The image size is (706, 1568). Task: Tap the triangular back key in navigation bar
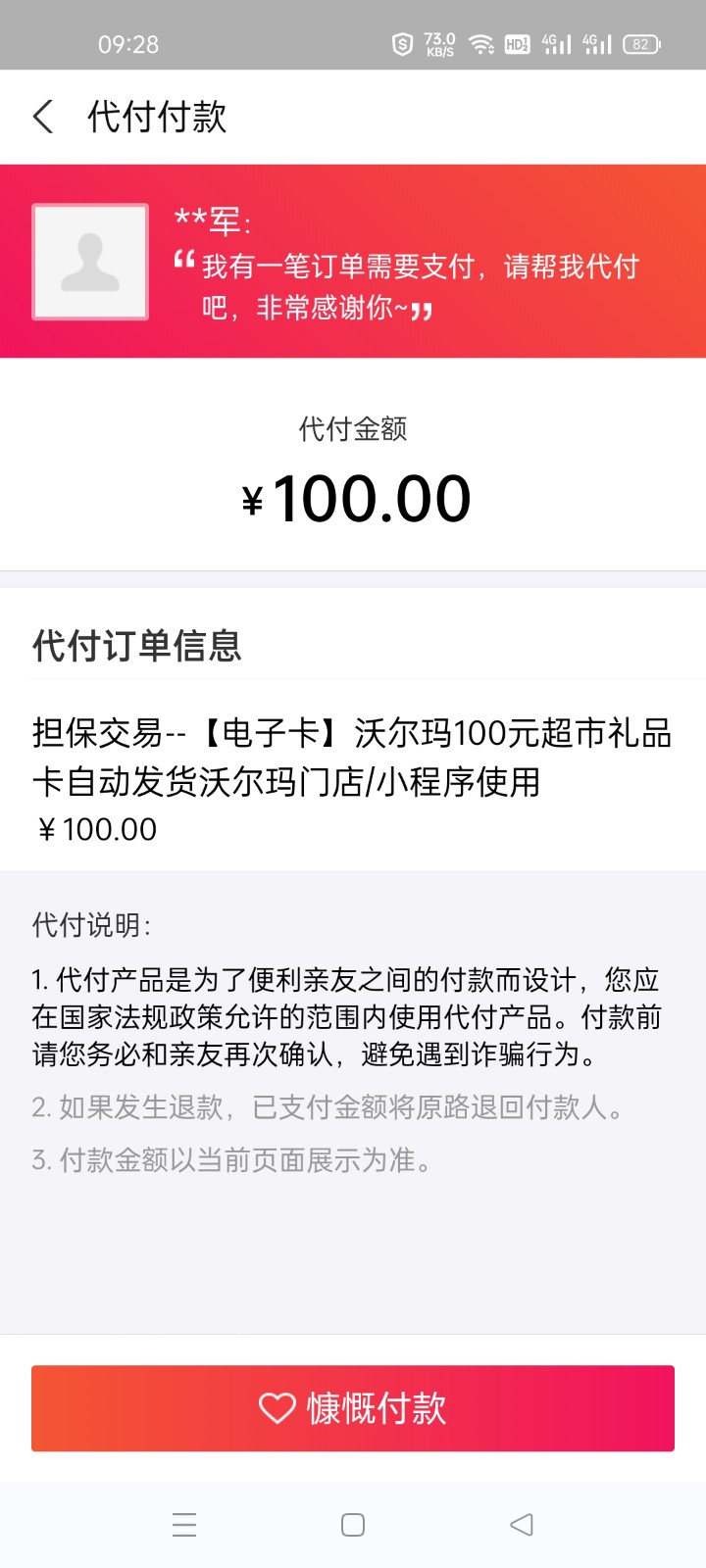pyautogui.click(x=521, y=1525)
